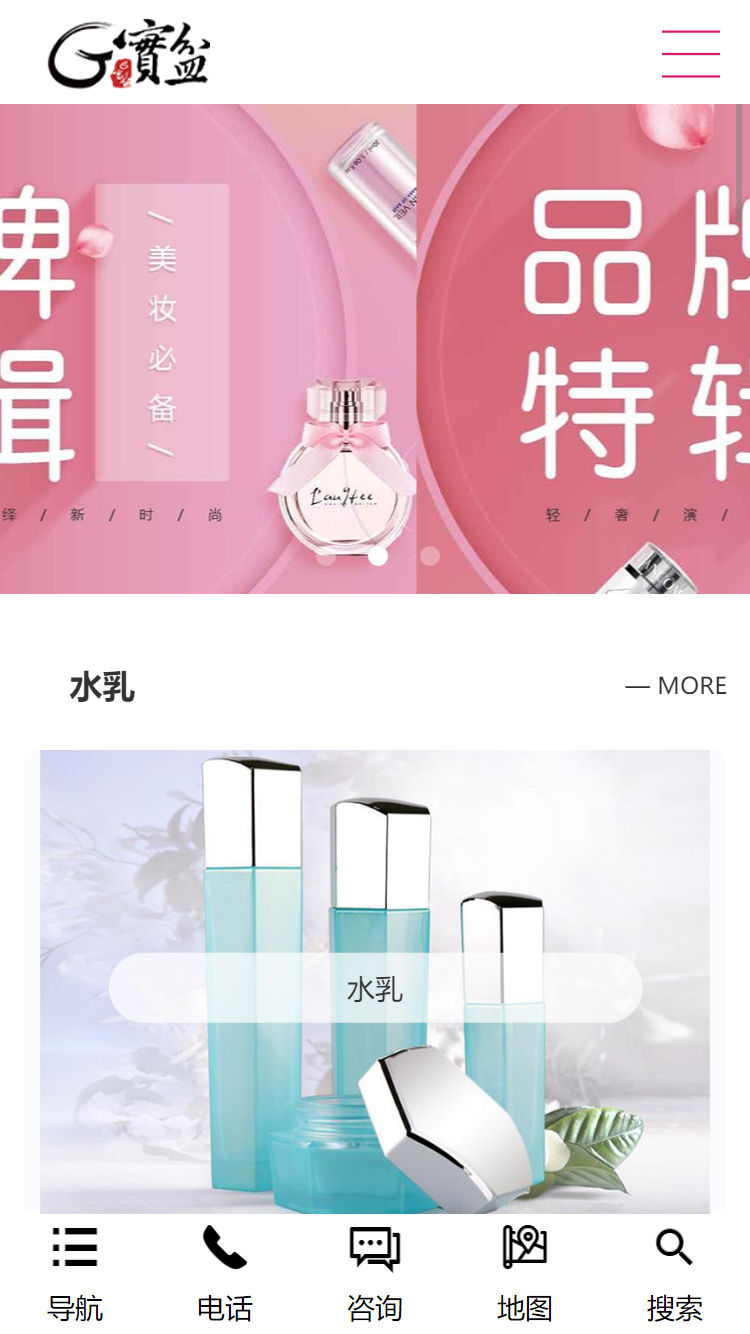Open the 水乳 product card
This screenshot has height=1334, width=750.
[x=375, y=985]
